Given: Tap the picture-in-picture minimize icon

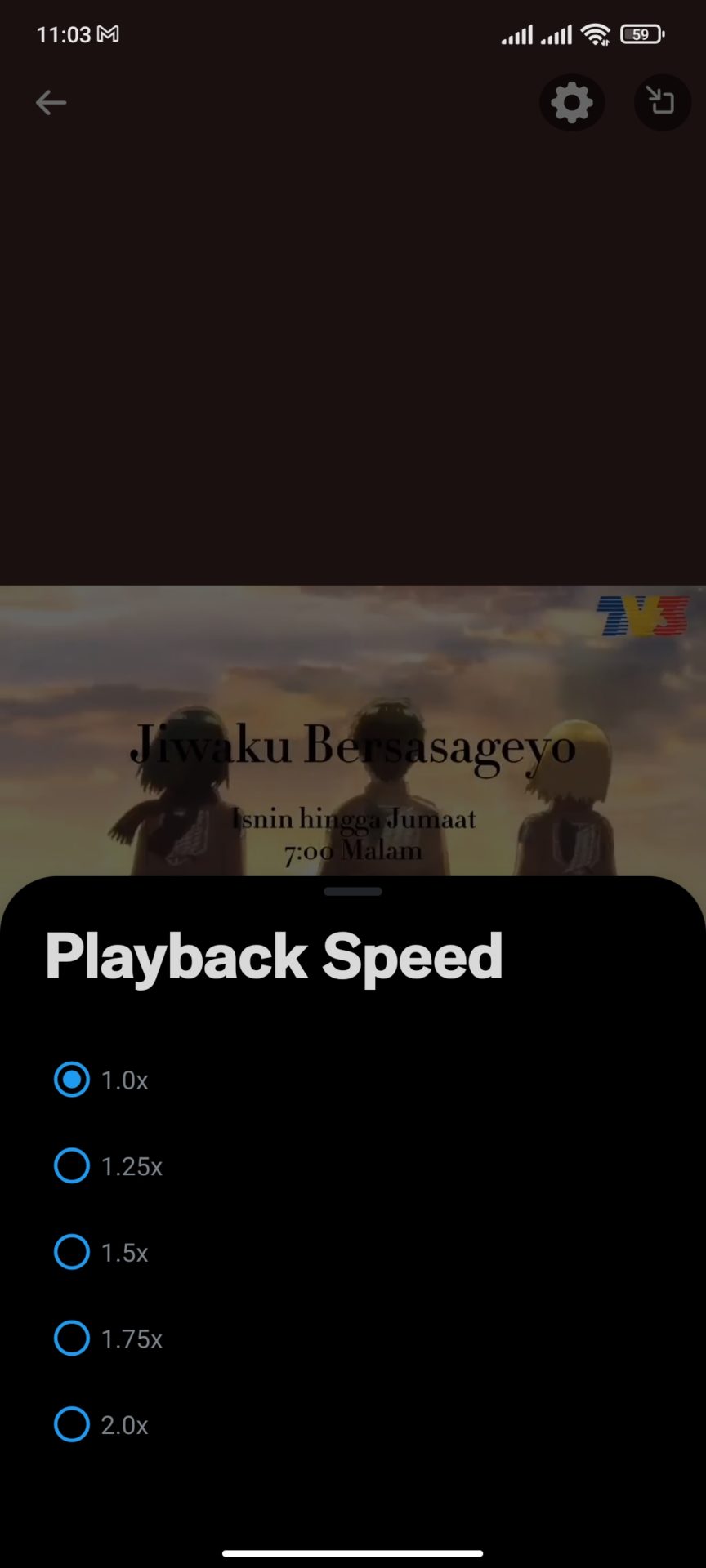Looking at the screenshot, I should click(661, 102).
